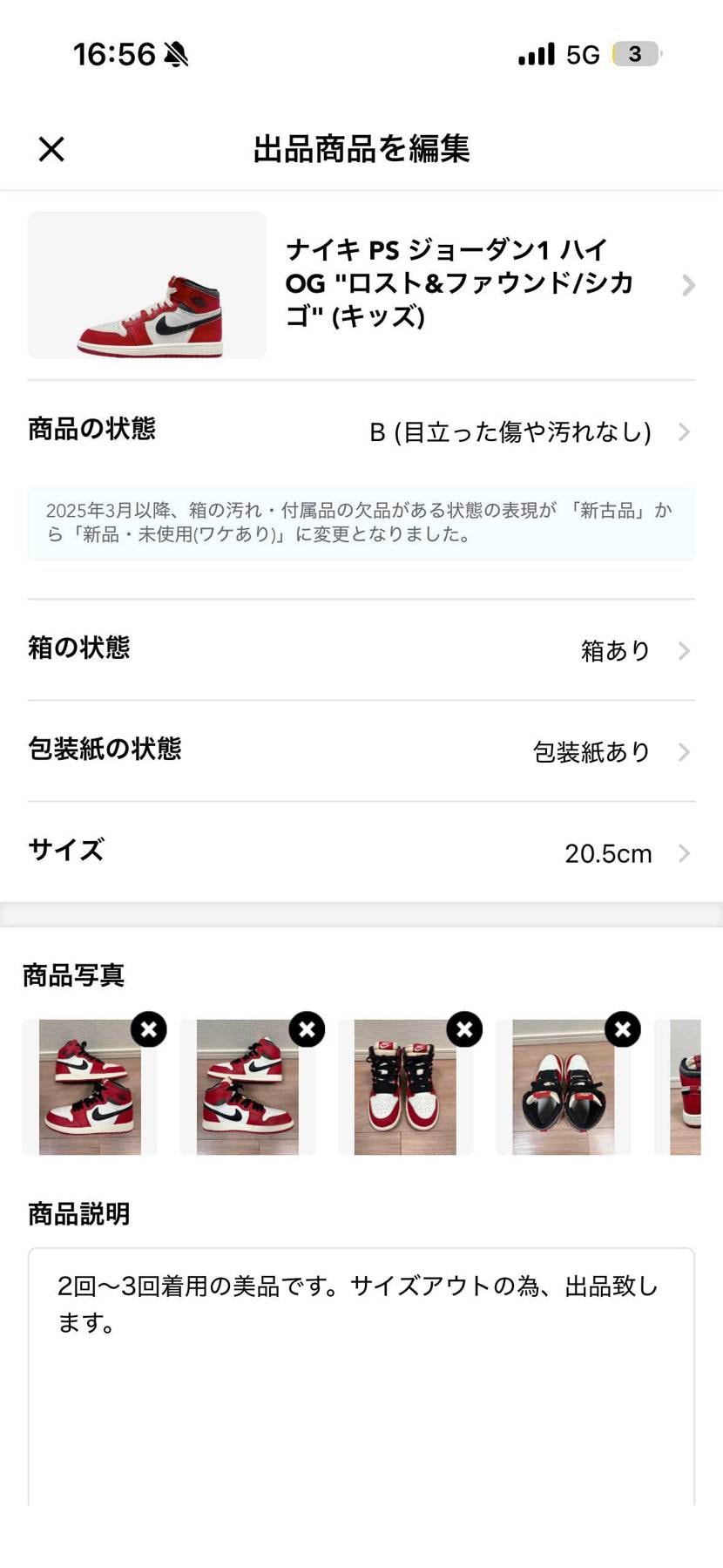Tap the muted notification bell icon
The width and height of the screenshot is (723, 1568).
(x=177, y=52)
